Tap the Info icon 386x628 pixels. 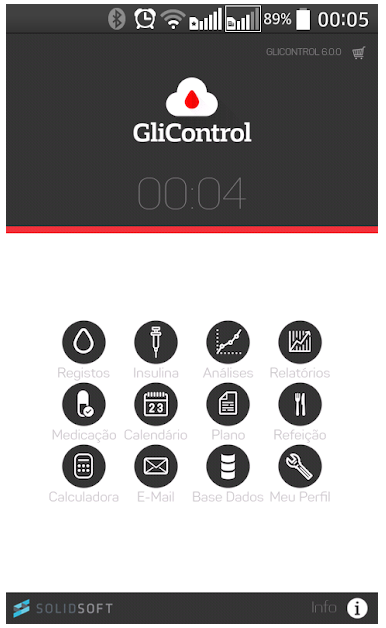pos(357,608)
